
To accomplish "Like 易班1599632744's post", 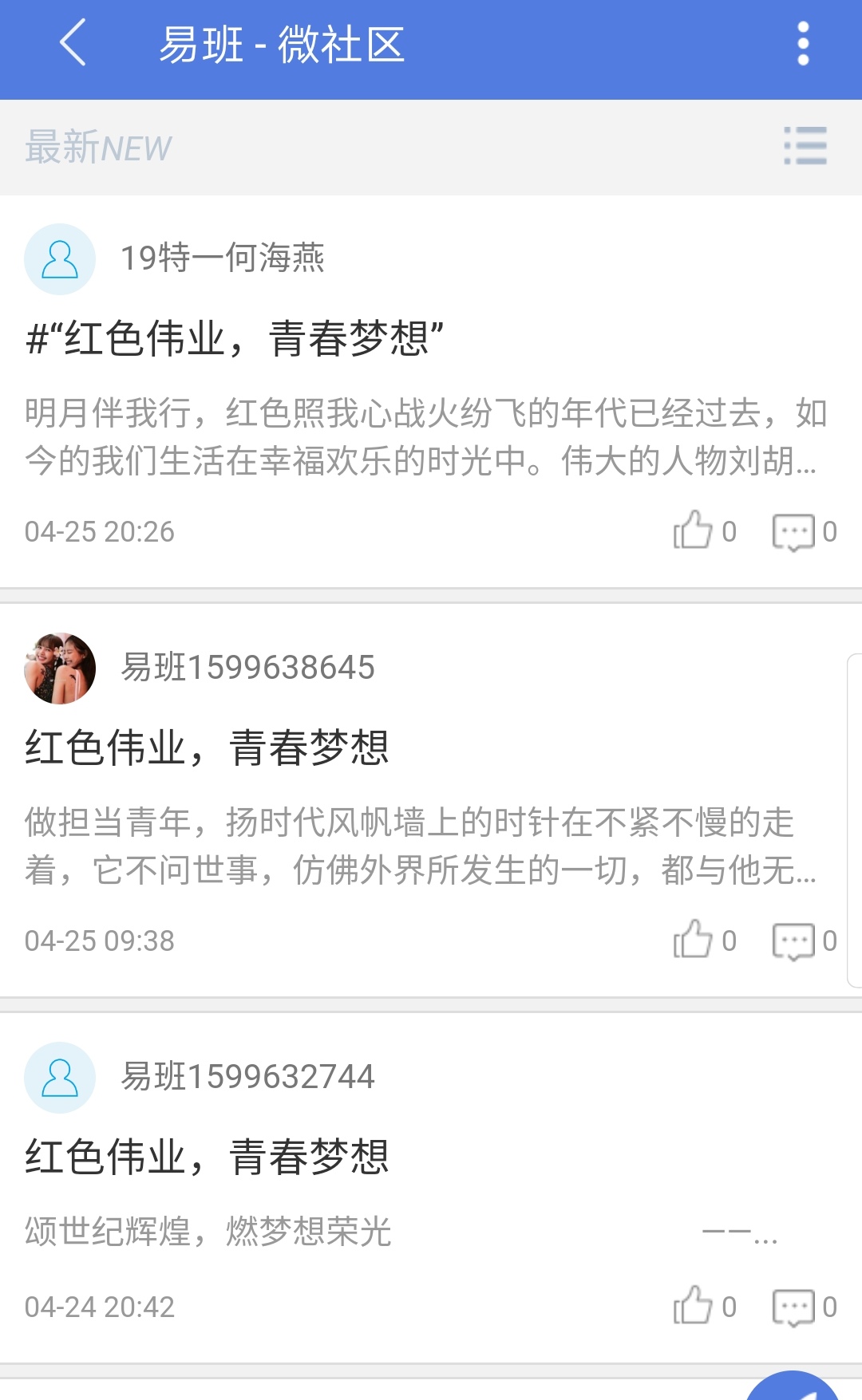I will (693, 1306).
